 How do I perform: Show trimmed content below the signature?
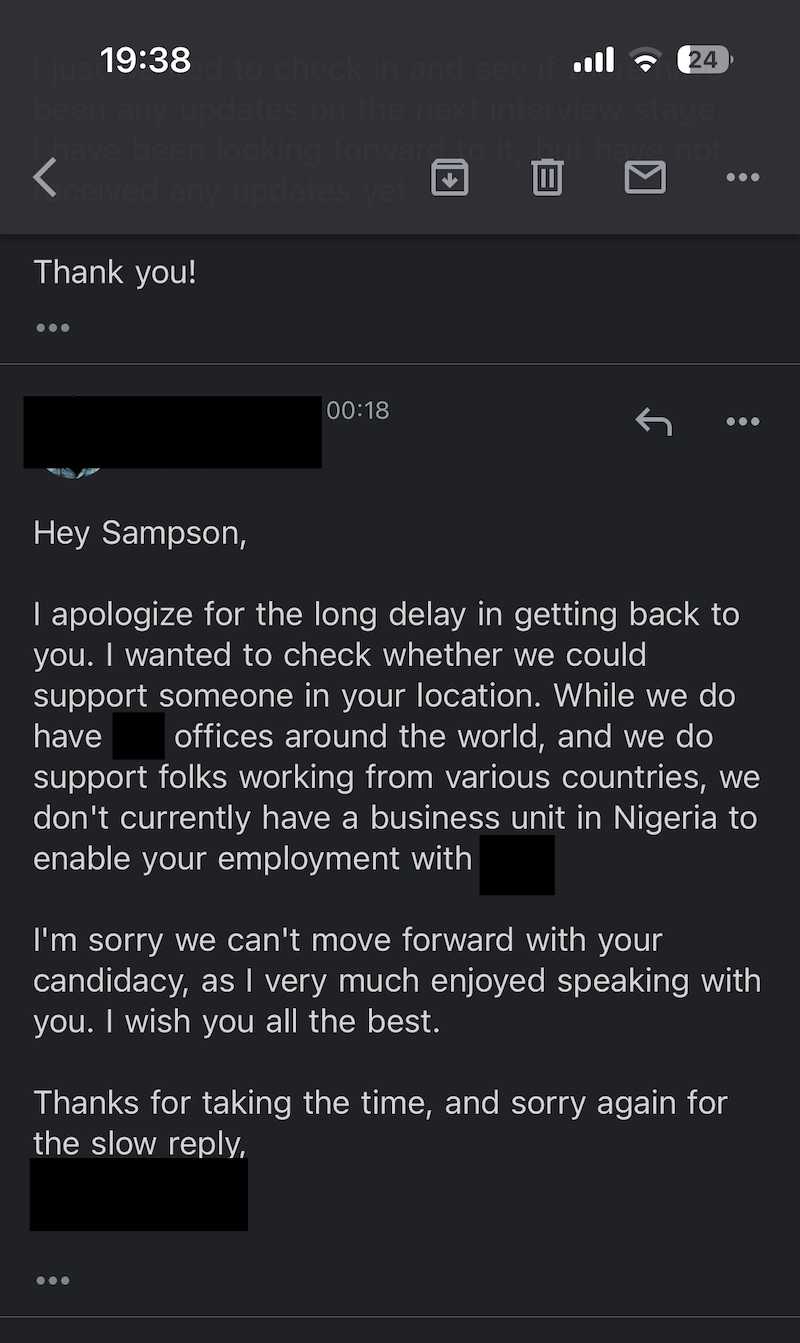pyautogui.click(x=52, y=1280)
